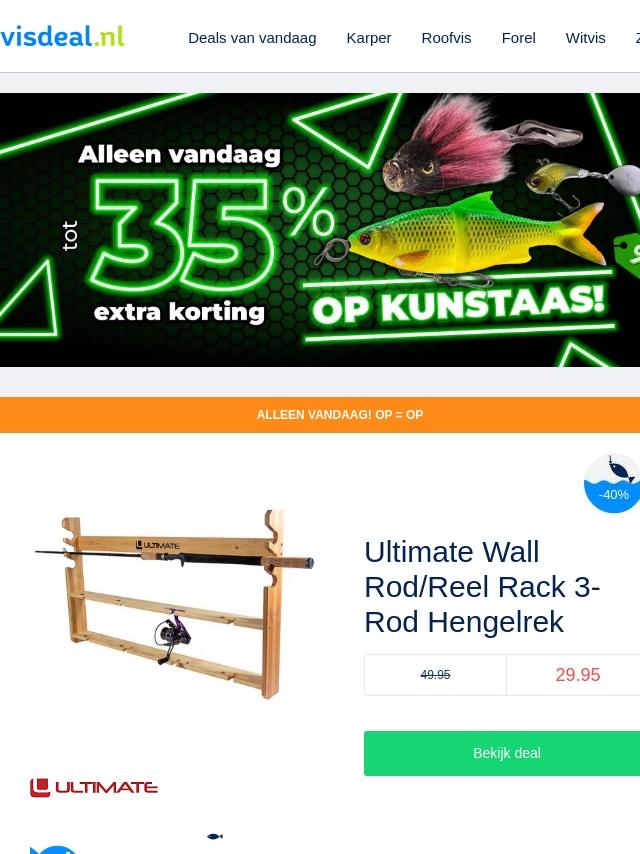
Task: Open Deals van vandaag
Action: pyautogui.click(x=252, y=38)
